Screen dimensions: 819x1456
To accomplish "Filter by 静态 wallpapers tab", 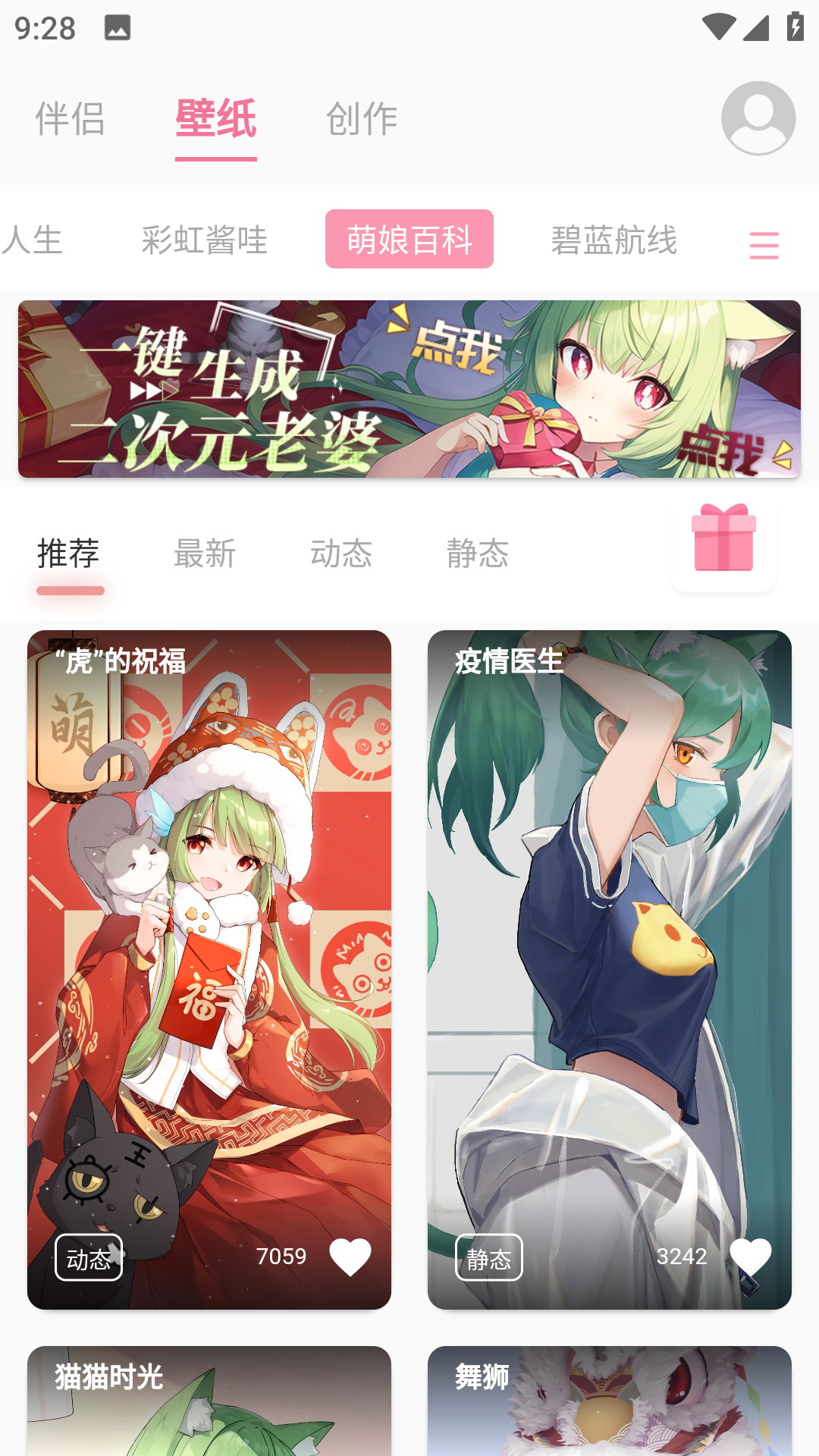I will pos(478,554).
